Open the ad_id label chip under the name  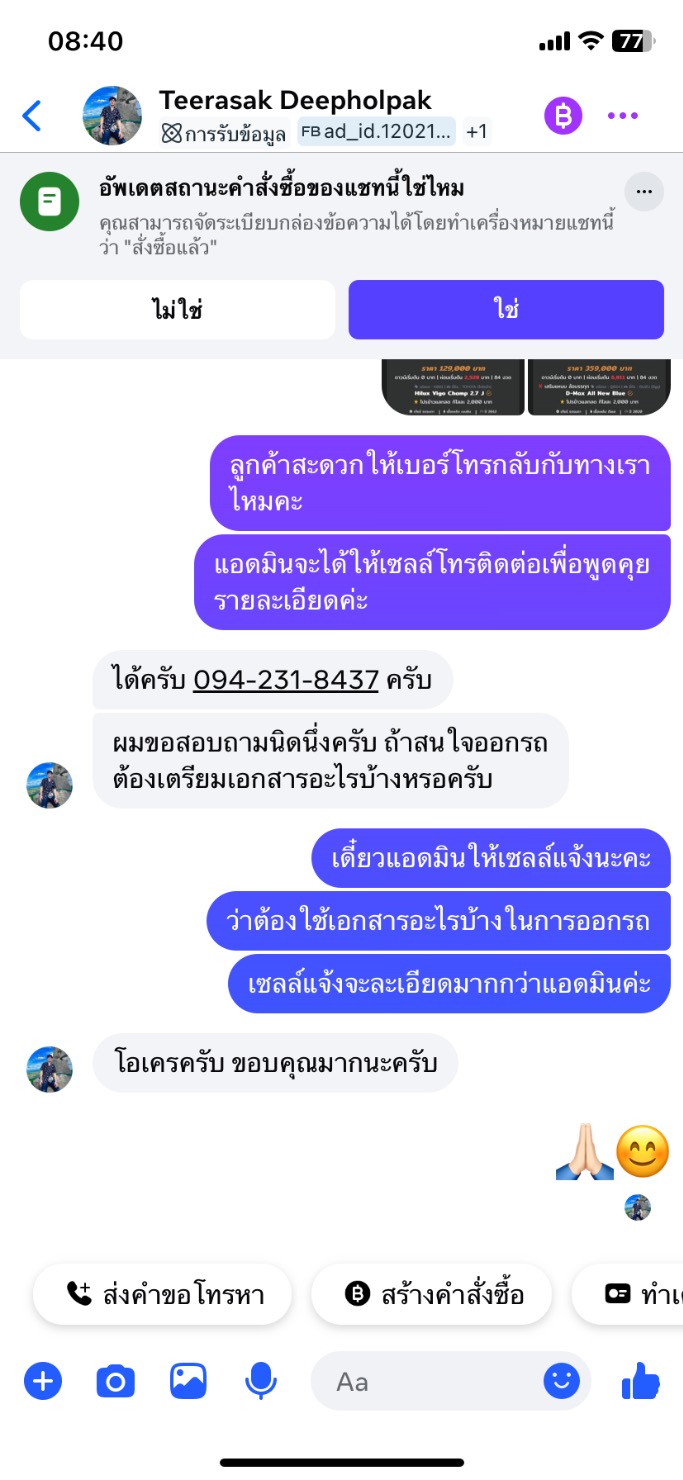[377, 131]
